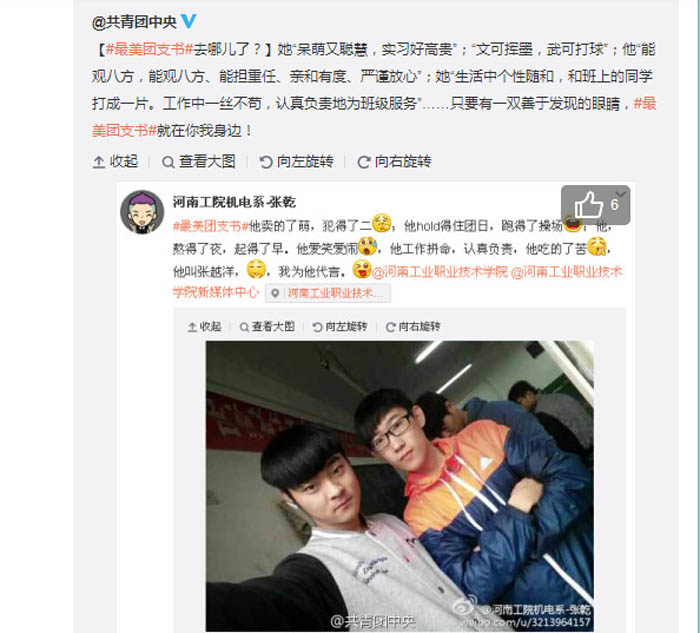Tap 向左旋转 above the selfie photo

click(x=340, y=326)
